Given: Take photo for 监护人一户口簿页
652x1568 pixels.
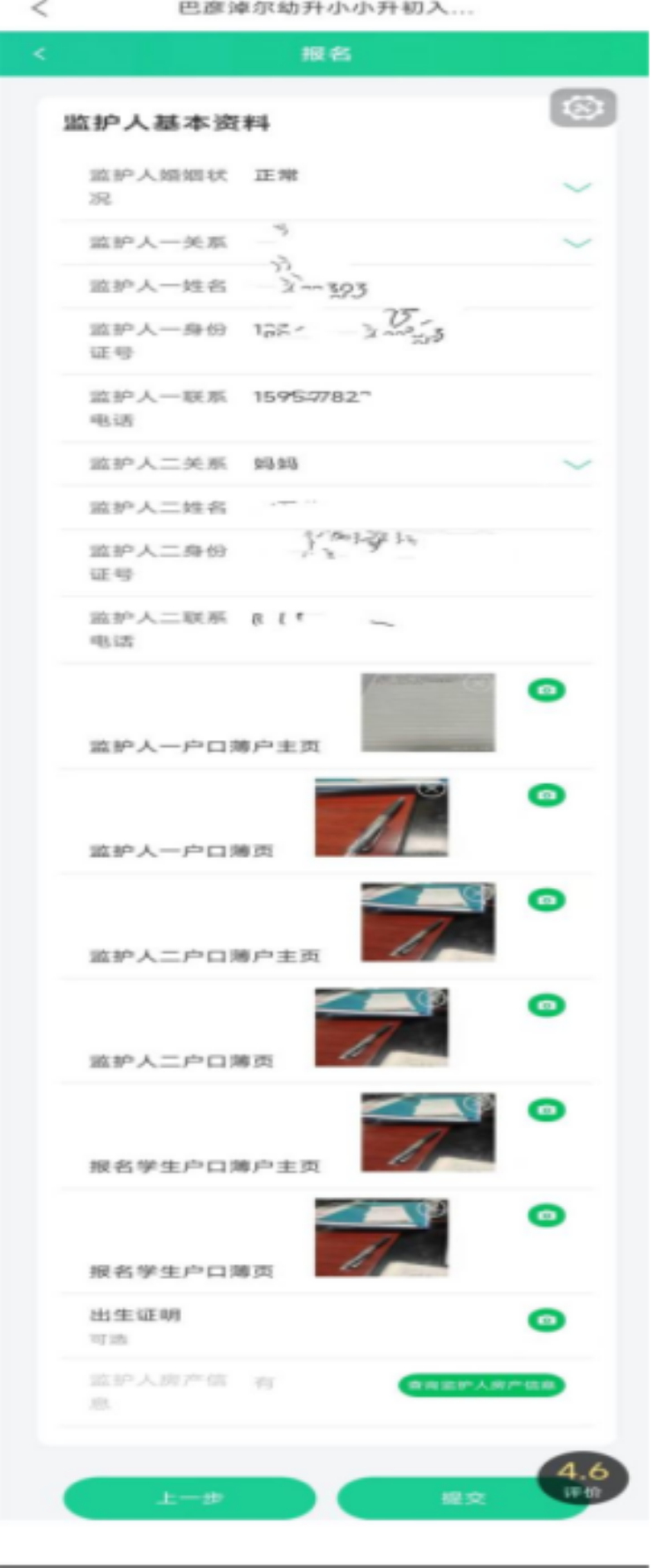Looking at the screenshot, I should 546,795.
